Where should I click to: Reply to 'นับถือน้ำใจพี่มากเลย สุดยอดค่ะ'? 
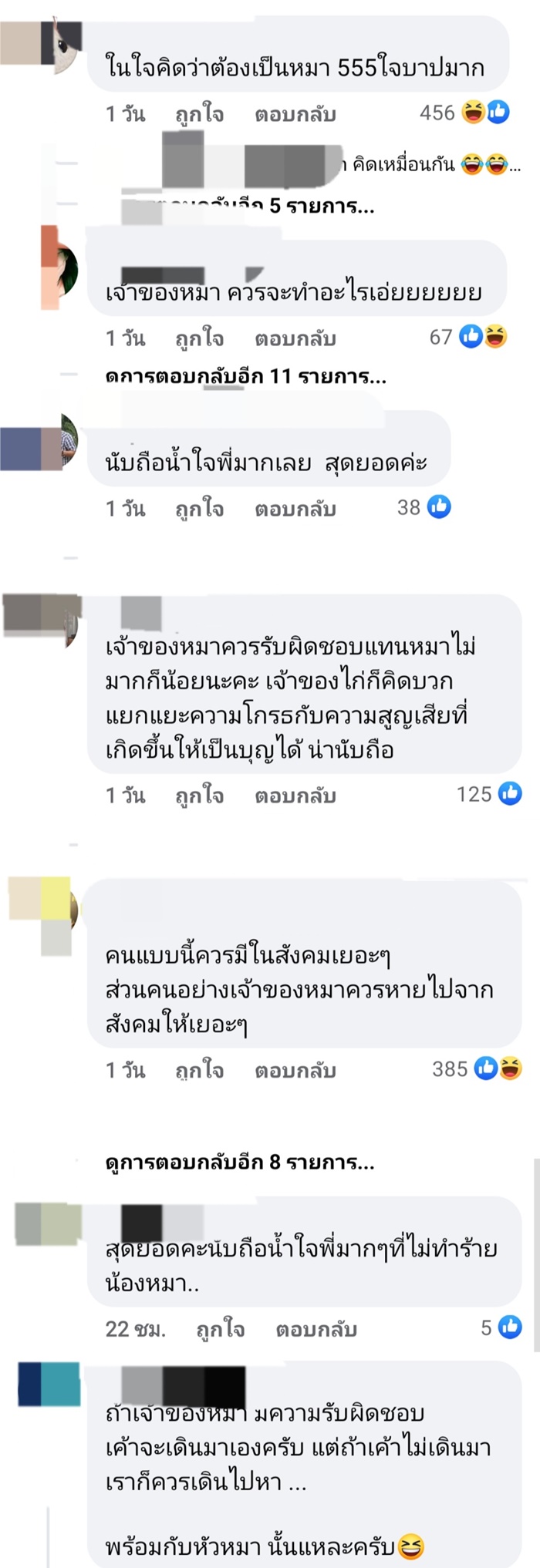point(295,509)
